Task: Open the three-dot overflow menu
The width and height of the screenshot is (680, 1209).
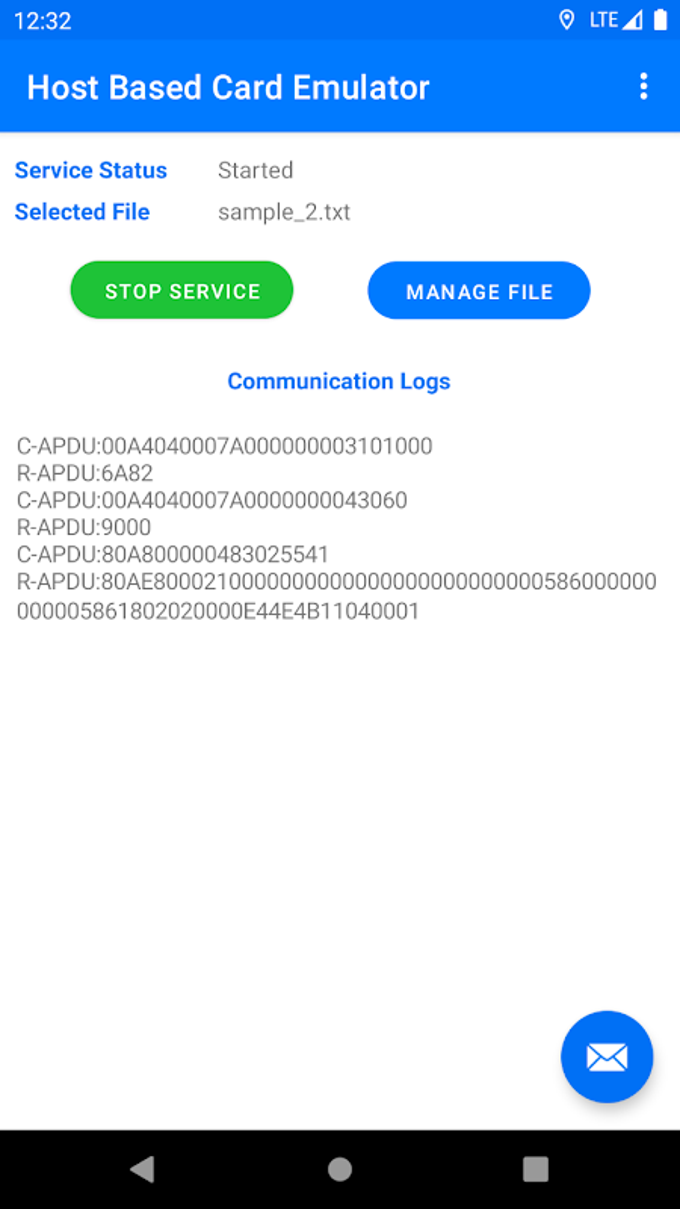Action: click(x=643, y=87)
